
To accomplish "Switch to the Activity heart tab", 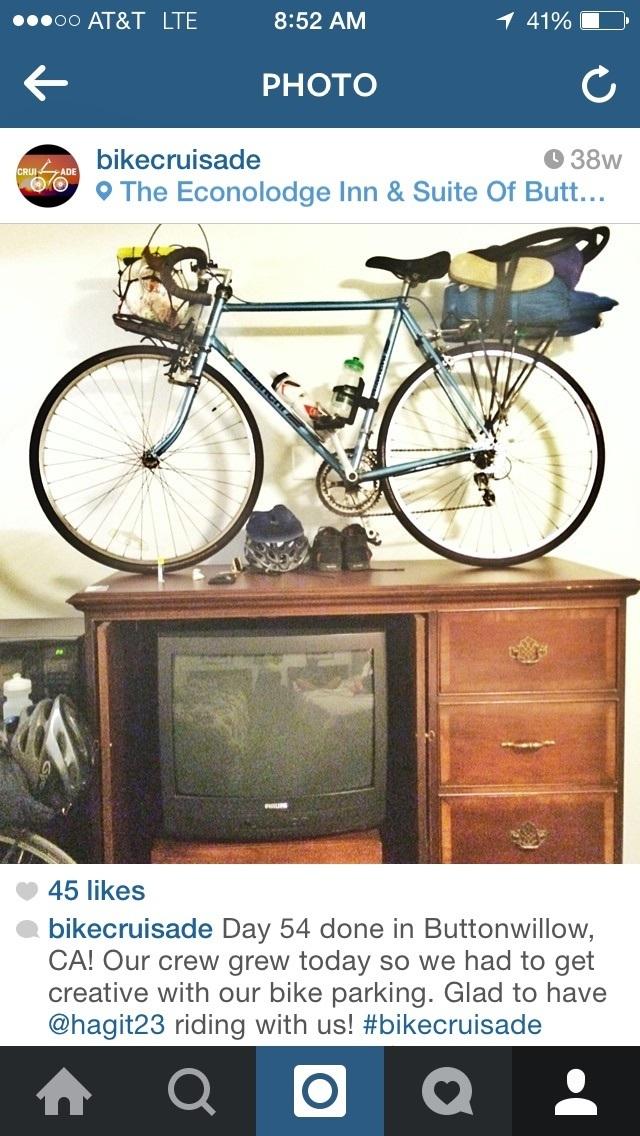I will click(x=447, y=1091).
